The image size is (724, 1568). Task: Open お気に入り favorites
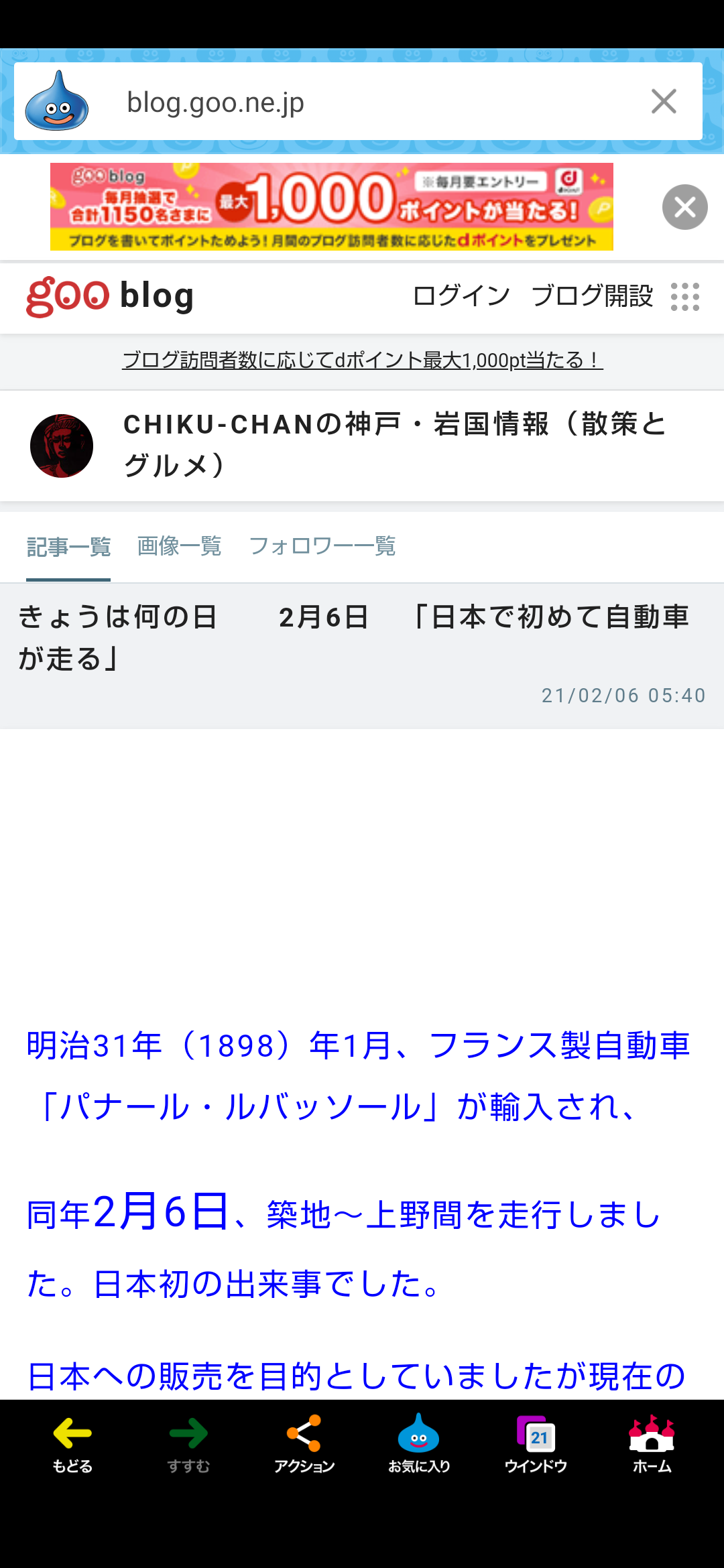(x=419, y=1444)
